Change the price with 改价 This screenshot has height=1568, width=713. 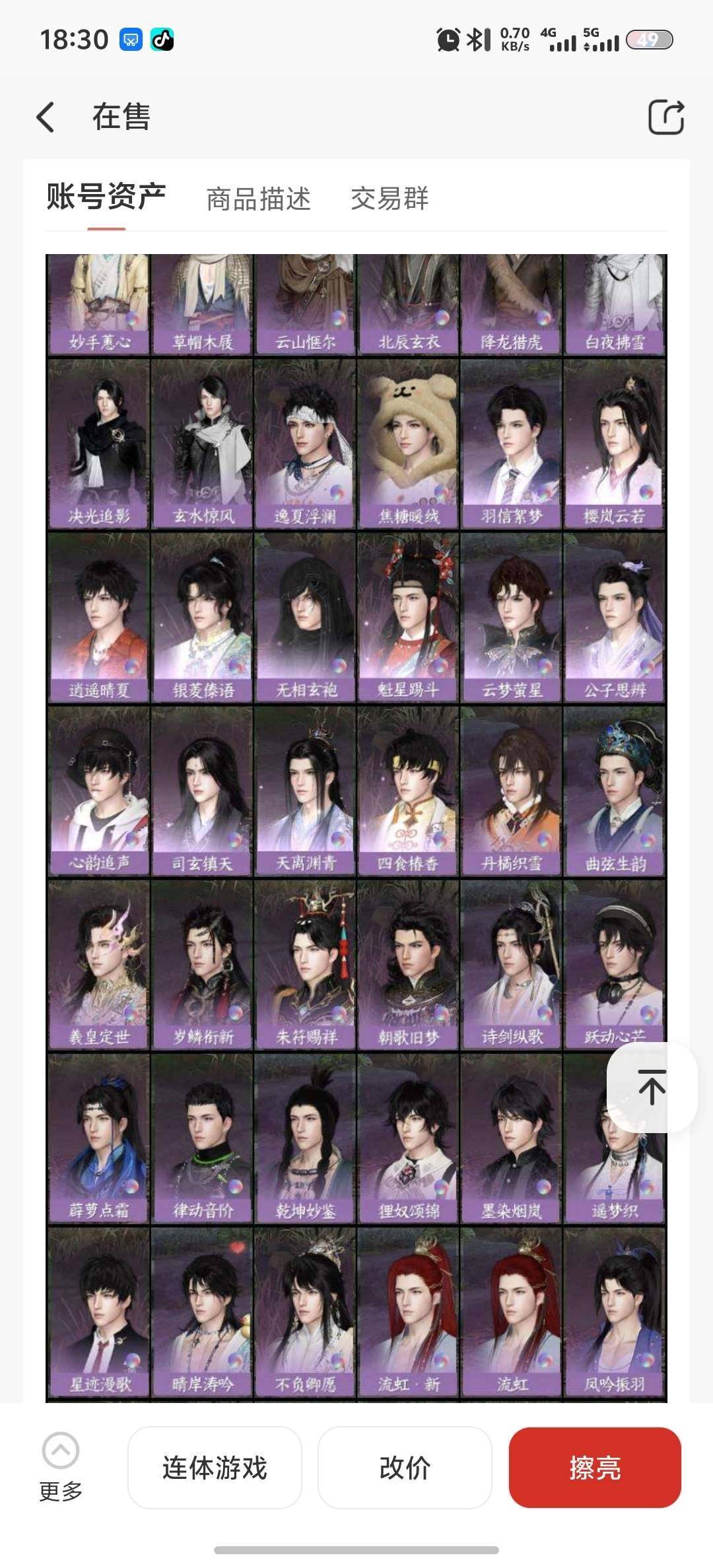point(405,1468)
